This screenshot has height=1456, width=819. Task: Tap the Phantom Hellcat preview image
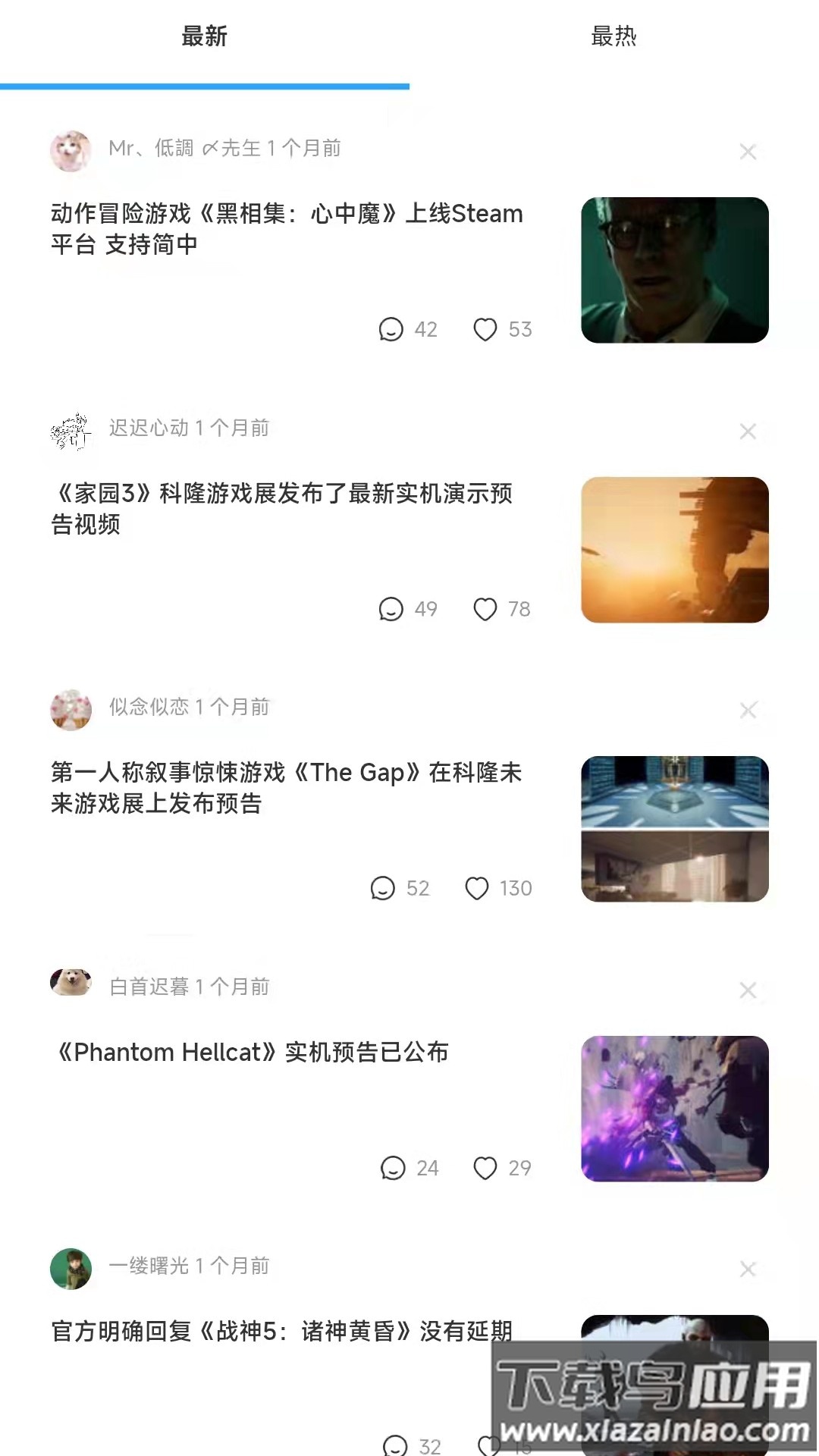click(x=675, y=1107)
